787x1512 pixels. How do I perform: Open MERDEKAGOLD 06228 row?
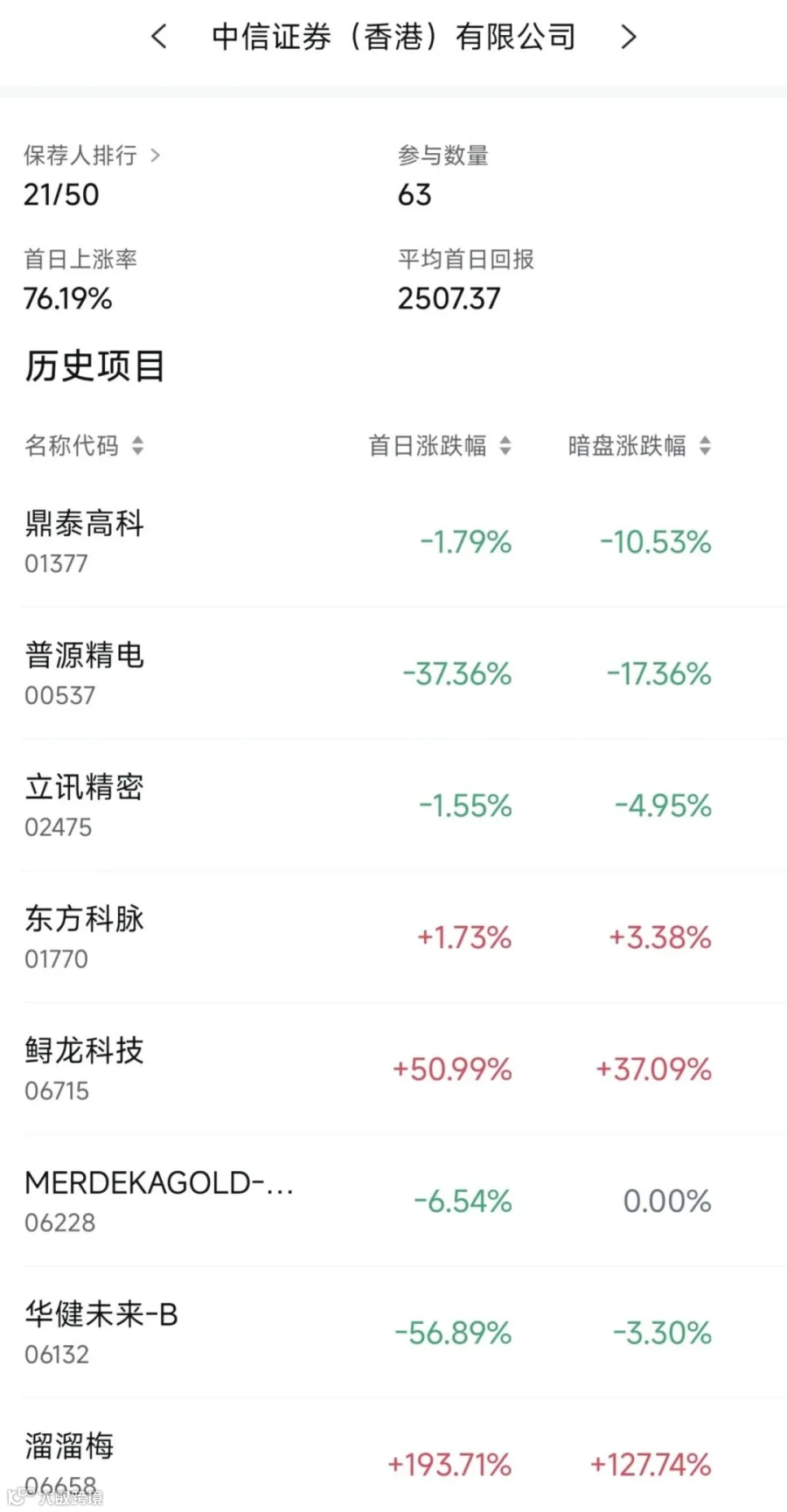click(x=393, y=1201)
